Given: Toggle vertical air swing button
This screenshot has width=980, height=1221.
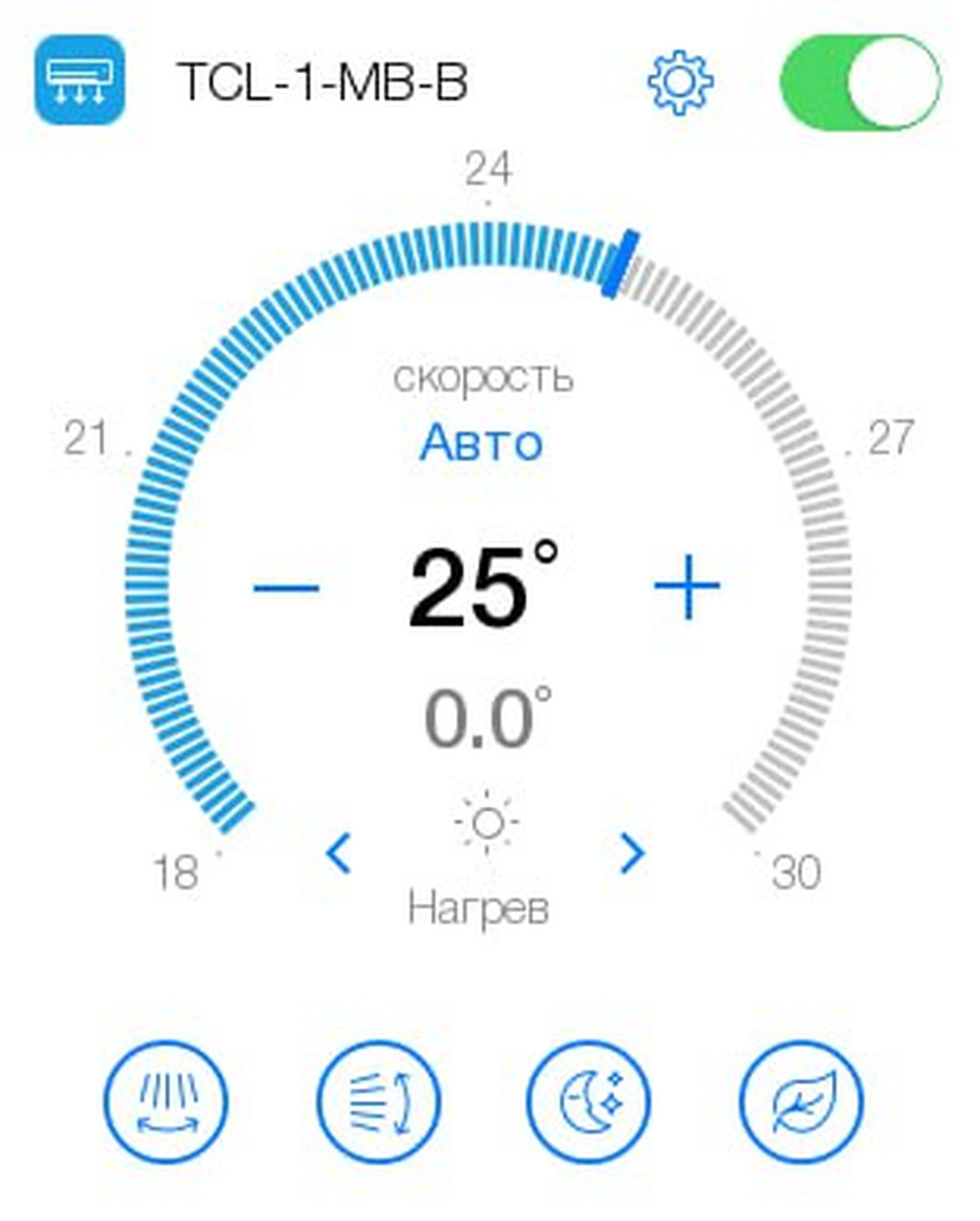Looking at the screenshot, I should pyautogui.click(x=378, y=1101).
